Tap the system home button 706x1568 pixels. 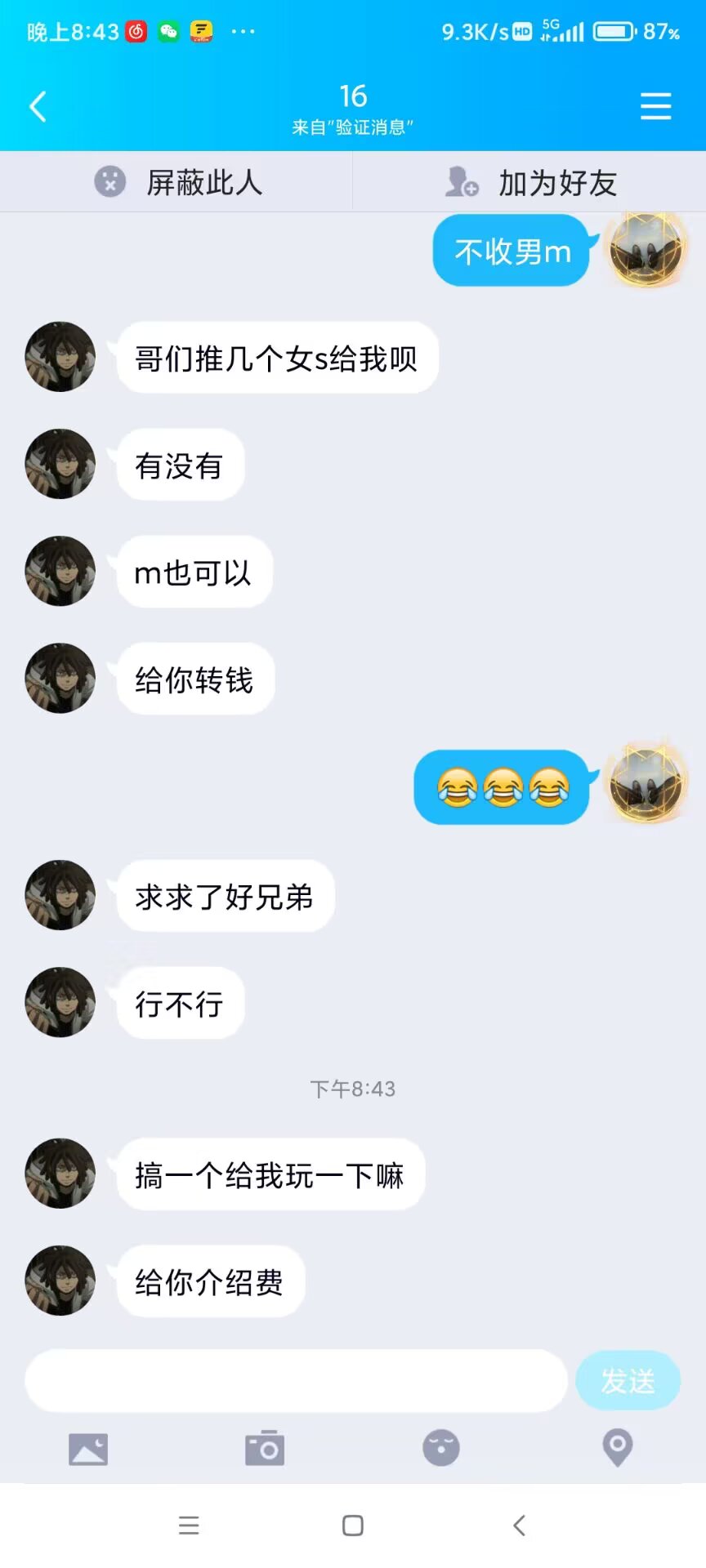click(x=353, y=1525)
